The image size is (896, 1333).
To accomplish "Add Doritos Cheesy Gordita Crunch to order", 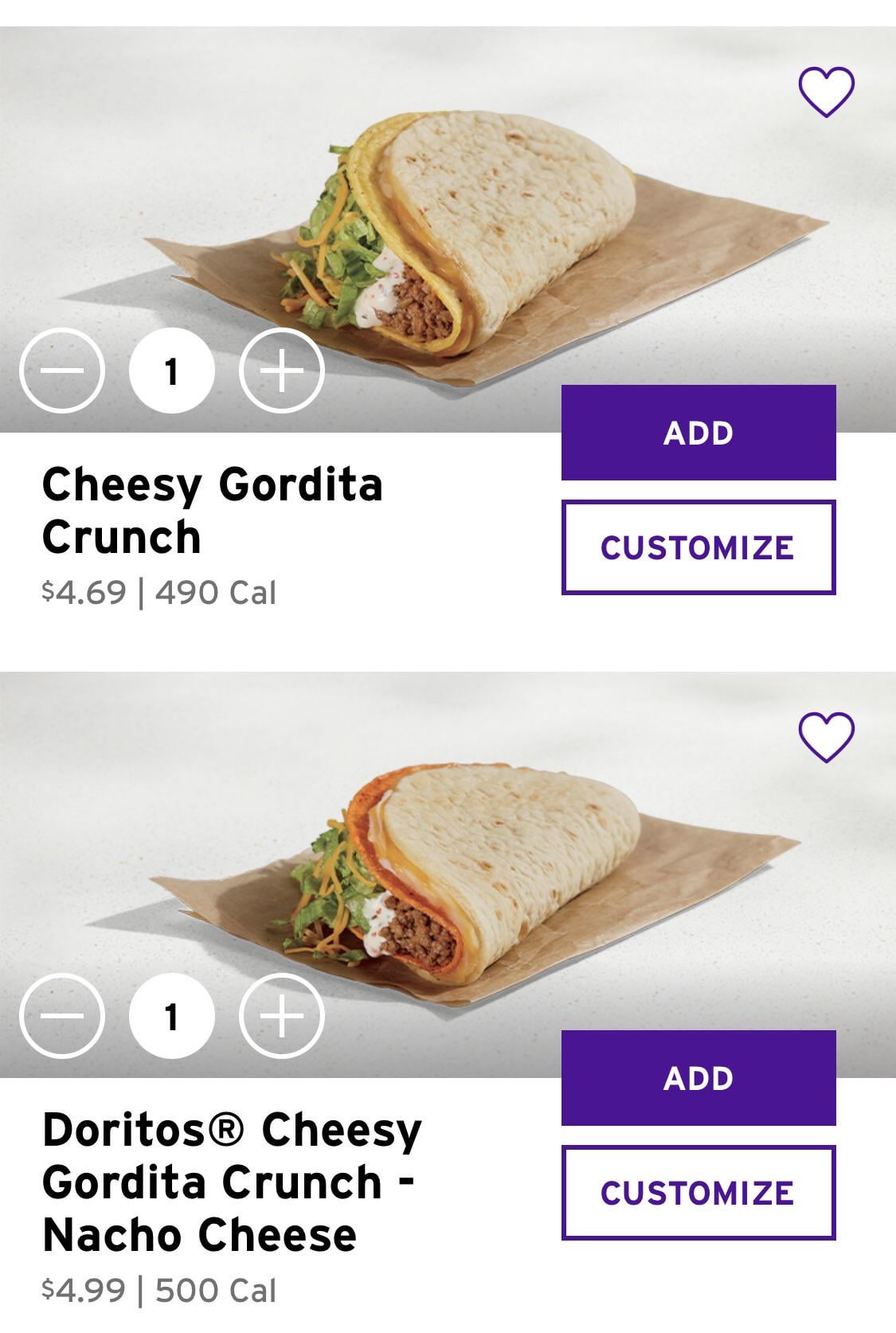I will (x=698, y=1078).
